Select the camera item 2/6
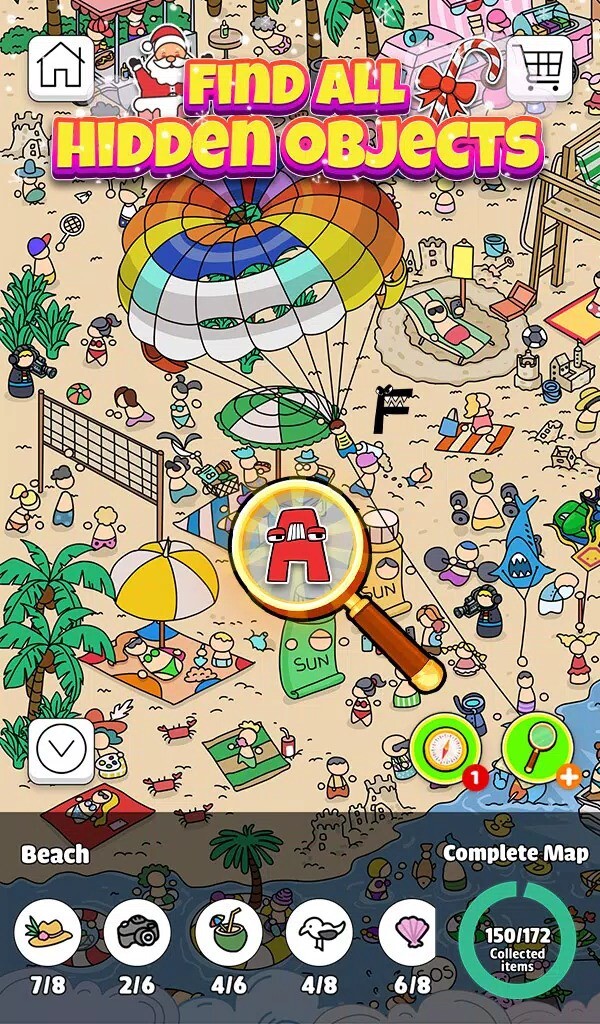This screenshot has width=600, height=1024. point(137,932)
